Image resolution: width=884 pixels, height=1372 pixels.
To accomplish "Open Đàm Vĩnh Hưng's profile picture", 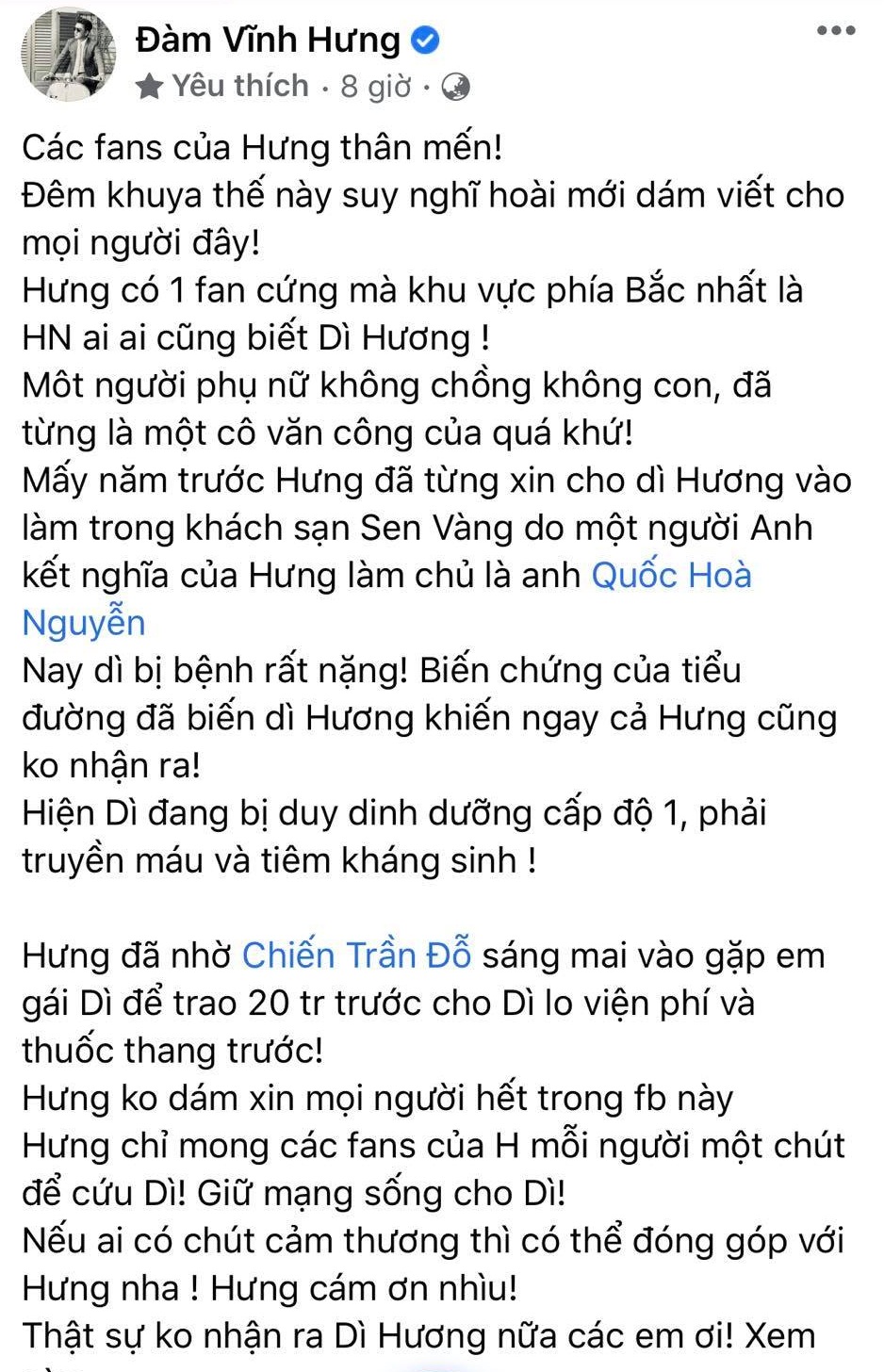I will coord(69,57).
